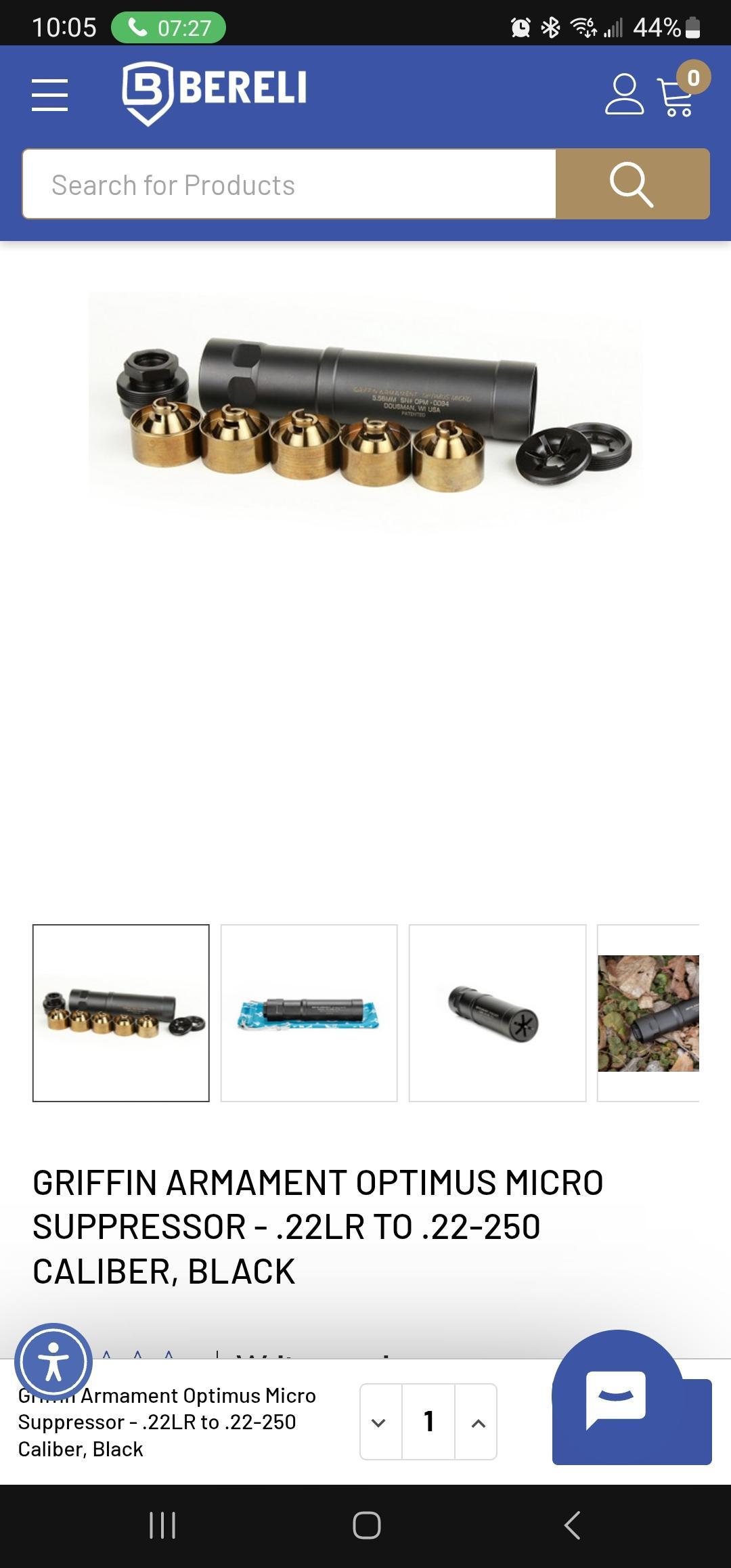
Task: Open the live chat bubble
Action: coord(617,1400)
